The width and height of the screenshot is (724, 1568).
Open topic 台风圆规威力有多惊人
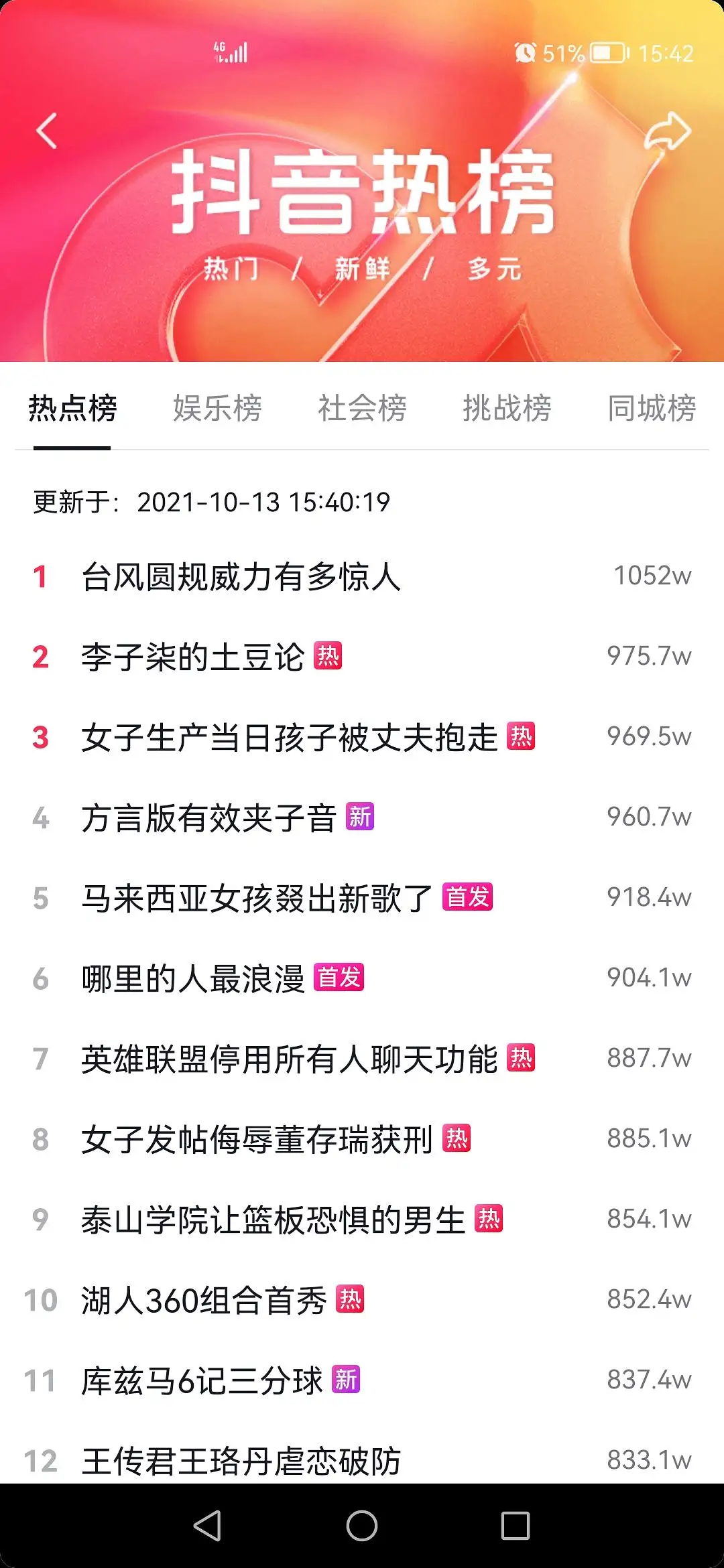pyautogui.click(x=241, y=576)
